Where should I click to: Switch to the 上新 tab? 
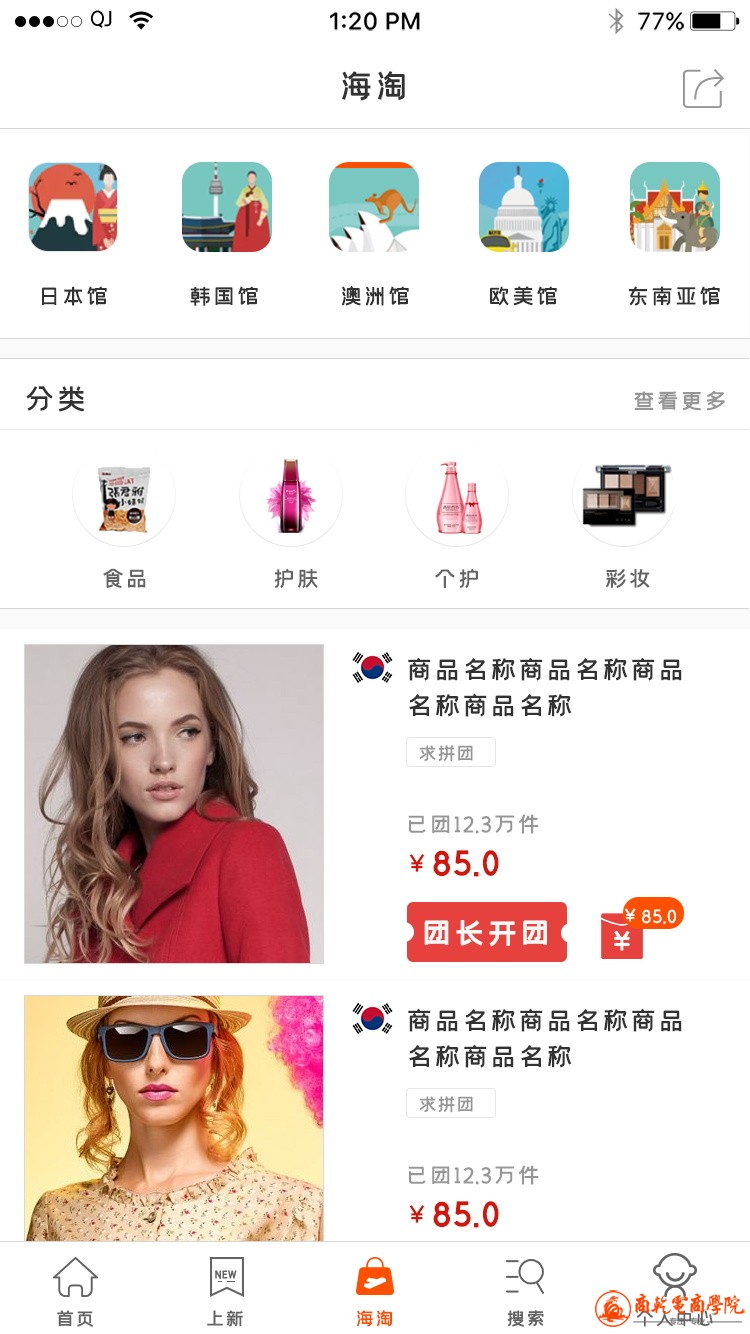pos(226,1290)
